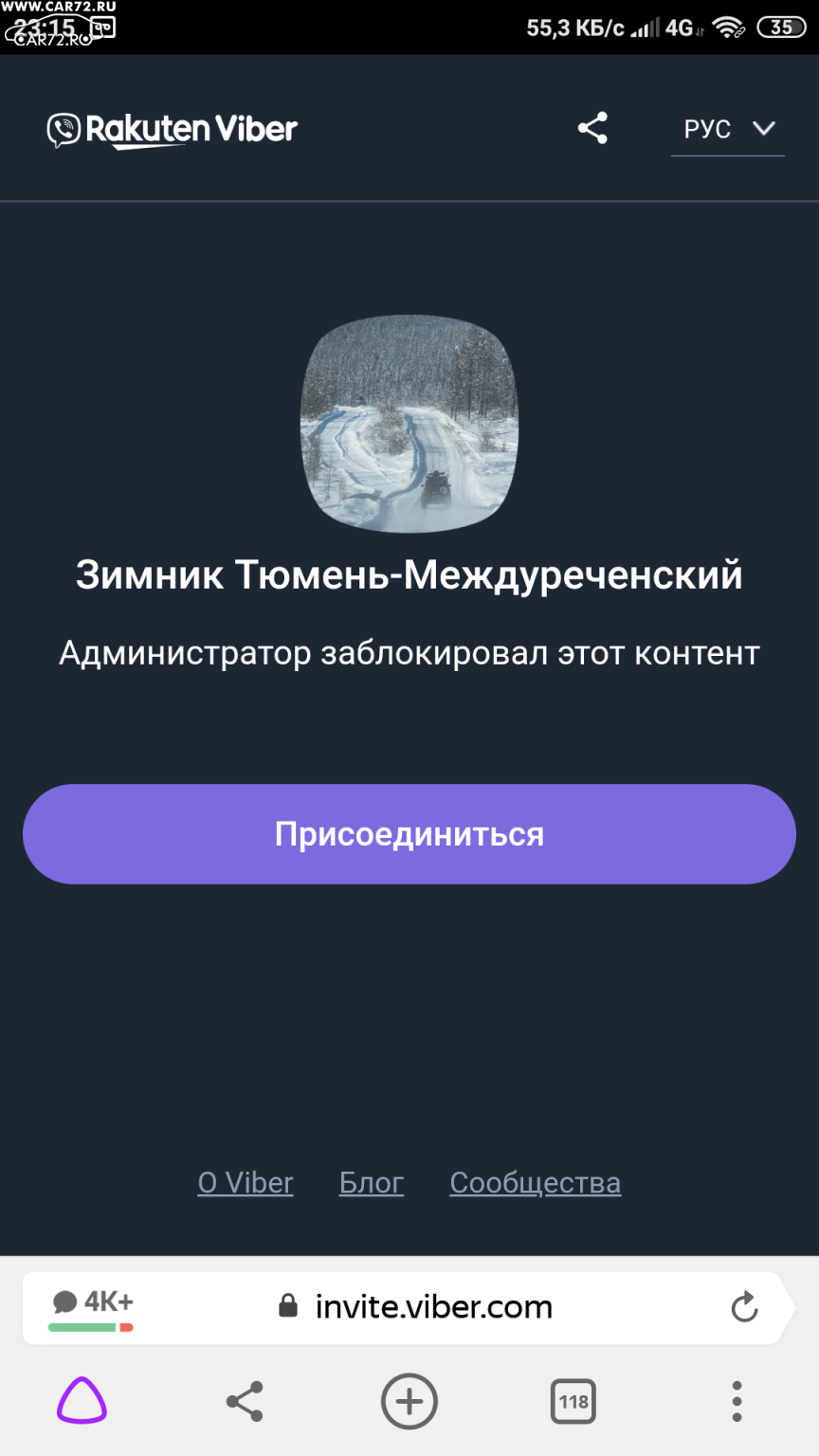Tap the Присоединиться button
Viewport: 819px width, 1456px height.
pyautogui.click(x=409, y=834)
